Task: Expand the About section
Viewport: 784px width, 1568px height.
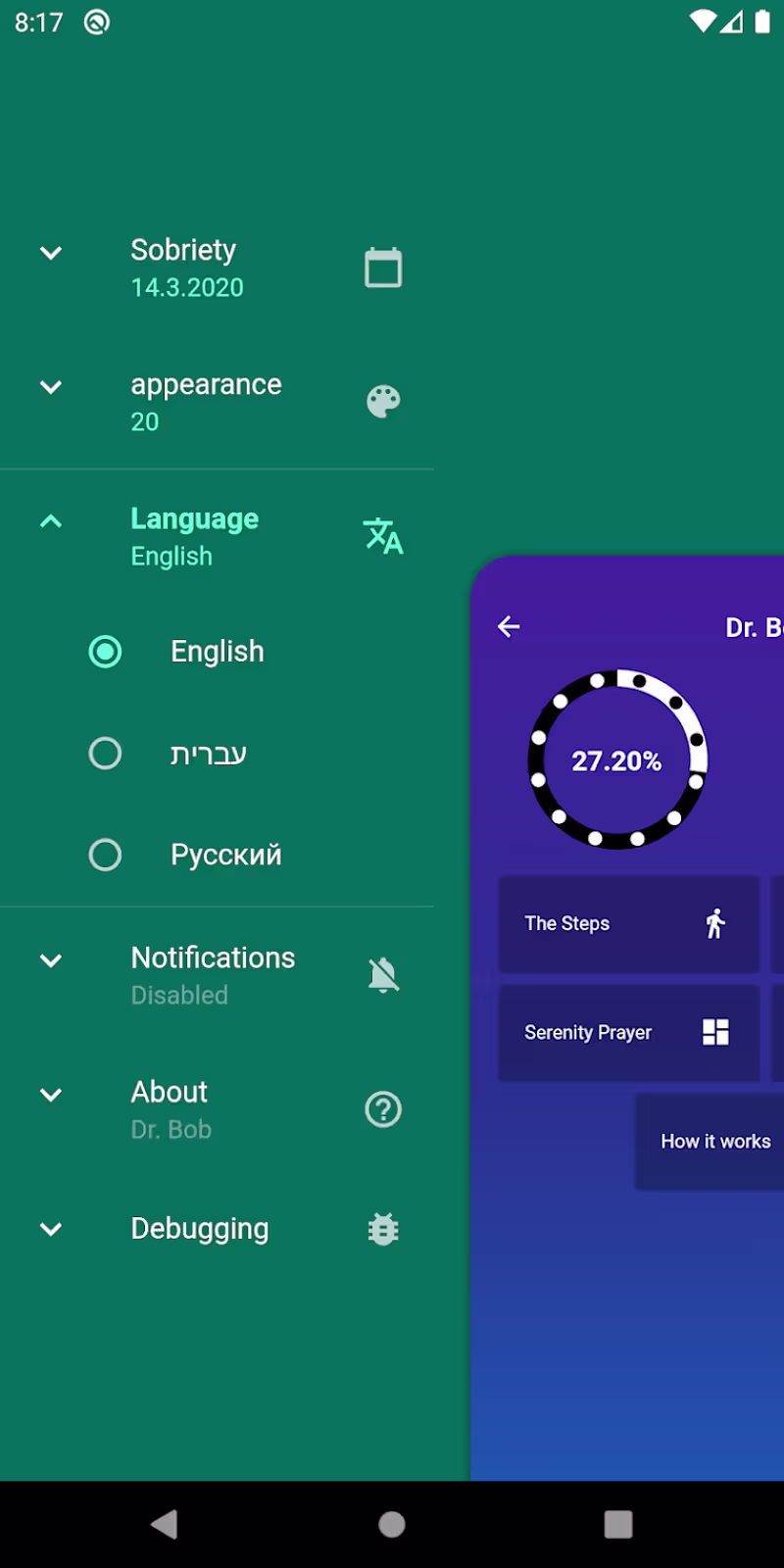Action: (x=51, y=1095)
